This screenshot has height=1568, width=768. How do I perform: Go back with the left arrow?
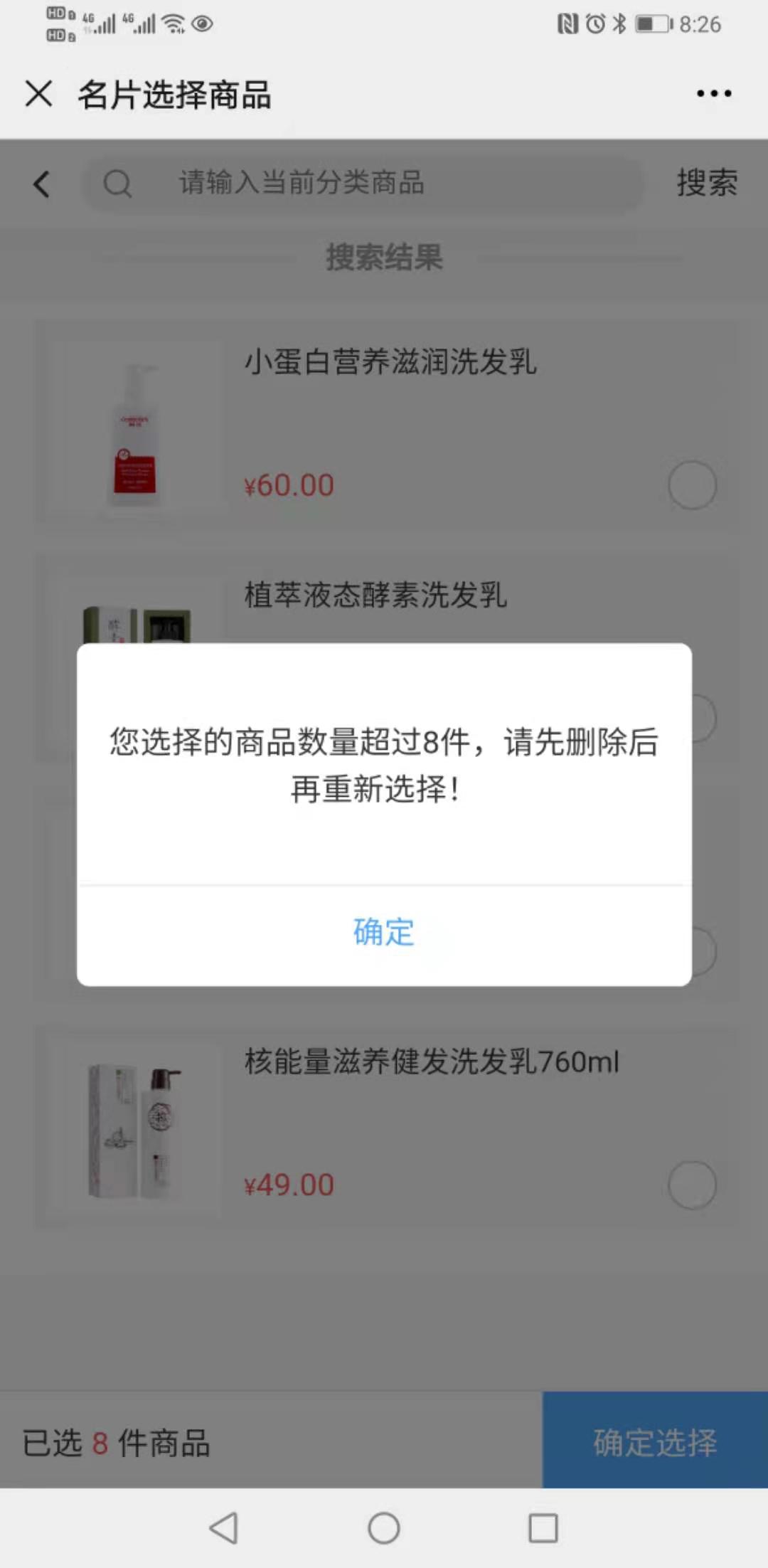point(41,184)
